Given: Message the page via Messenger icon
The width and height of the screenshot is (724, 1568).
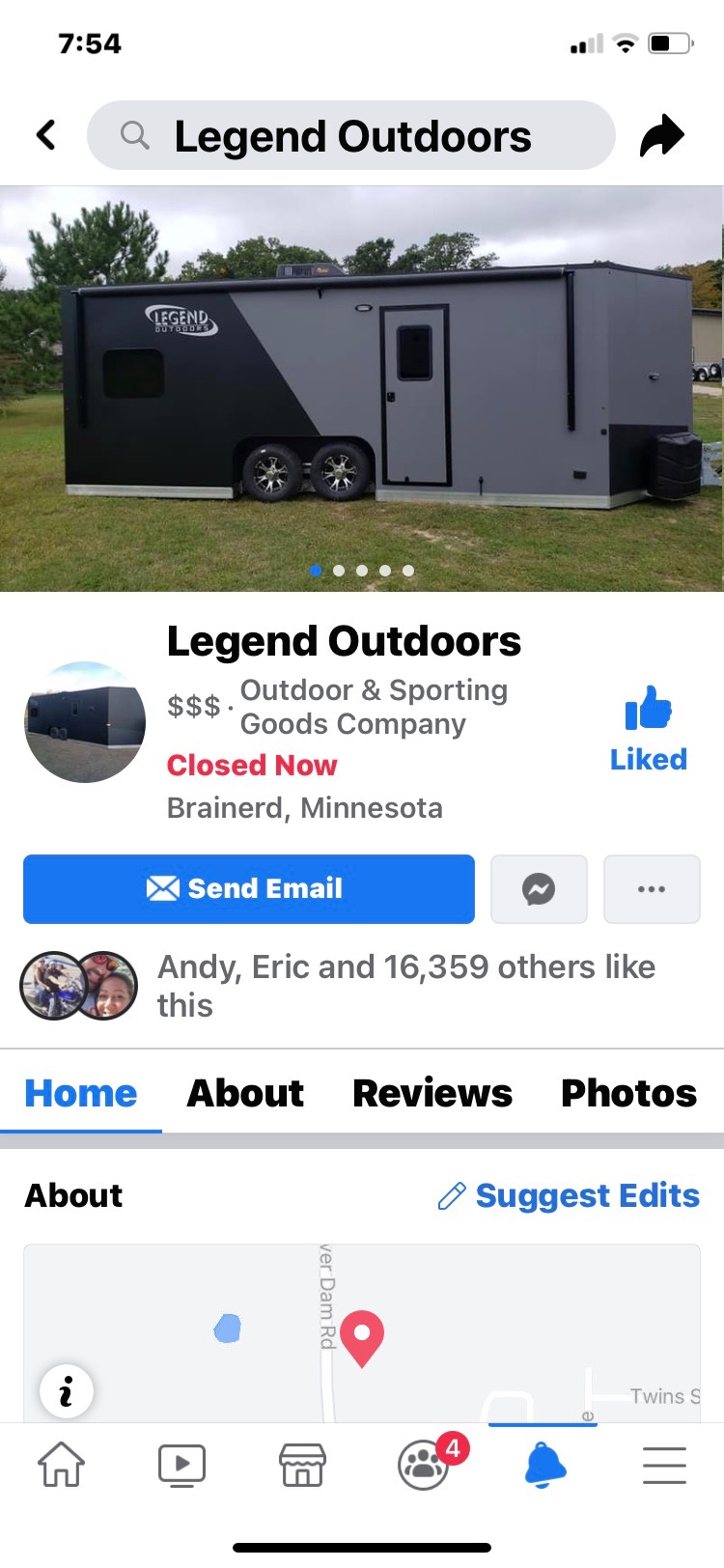Looking at the screenshot, I should tap(539, 889).
